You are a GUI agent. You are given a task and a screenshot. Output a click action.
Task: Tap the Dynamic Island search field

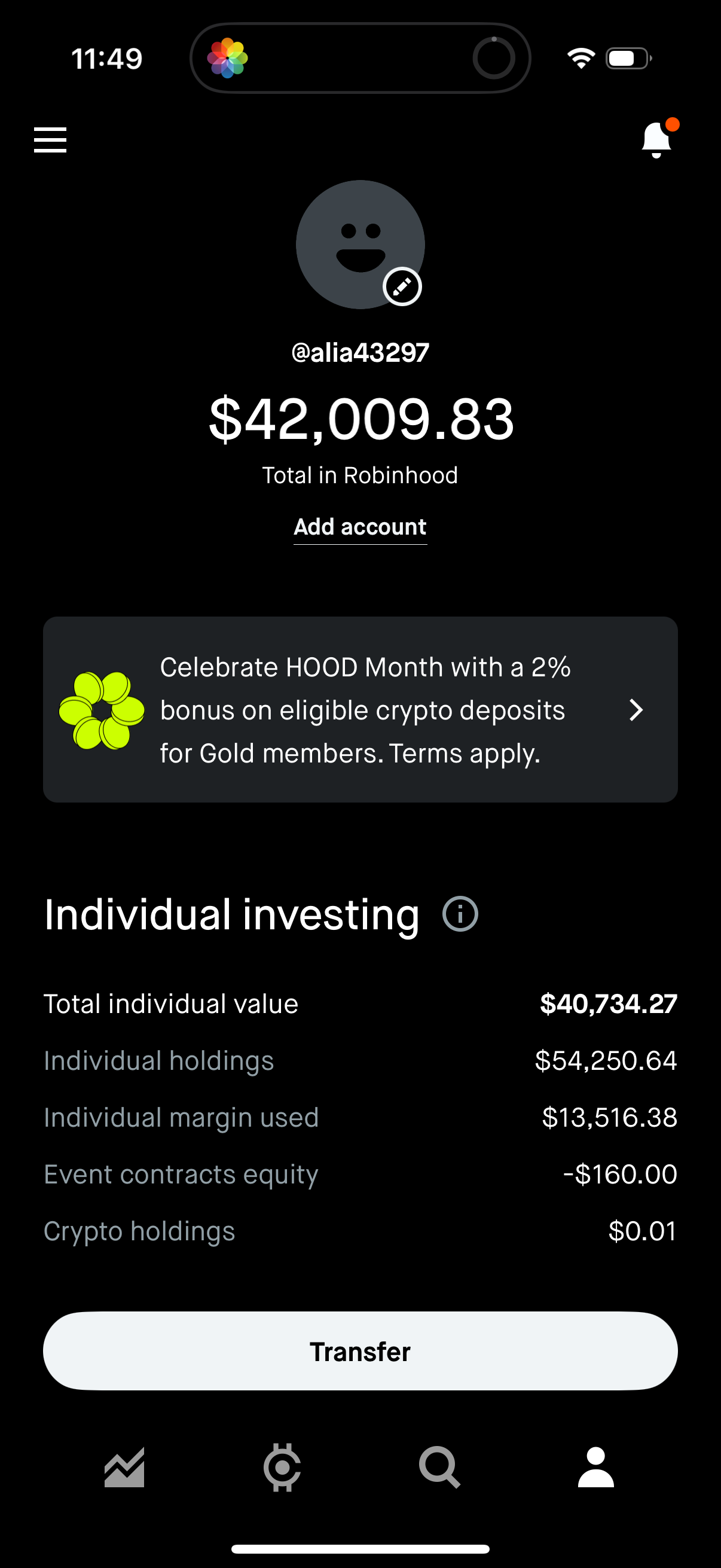click(x=360, y=58)
